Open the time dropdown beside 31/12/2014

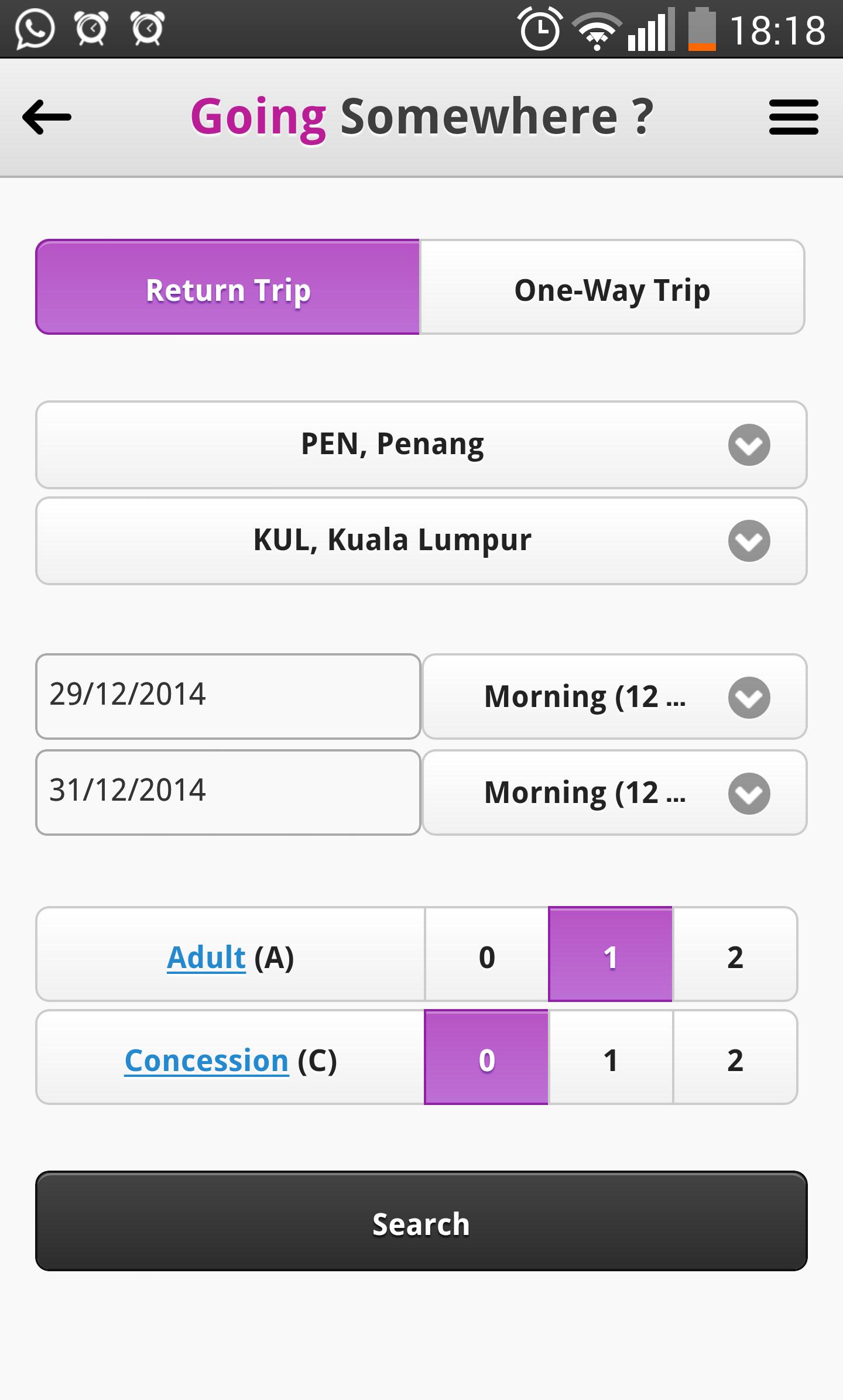click(614, 792)
